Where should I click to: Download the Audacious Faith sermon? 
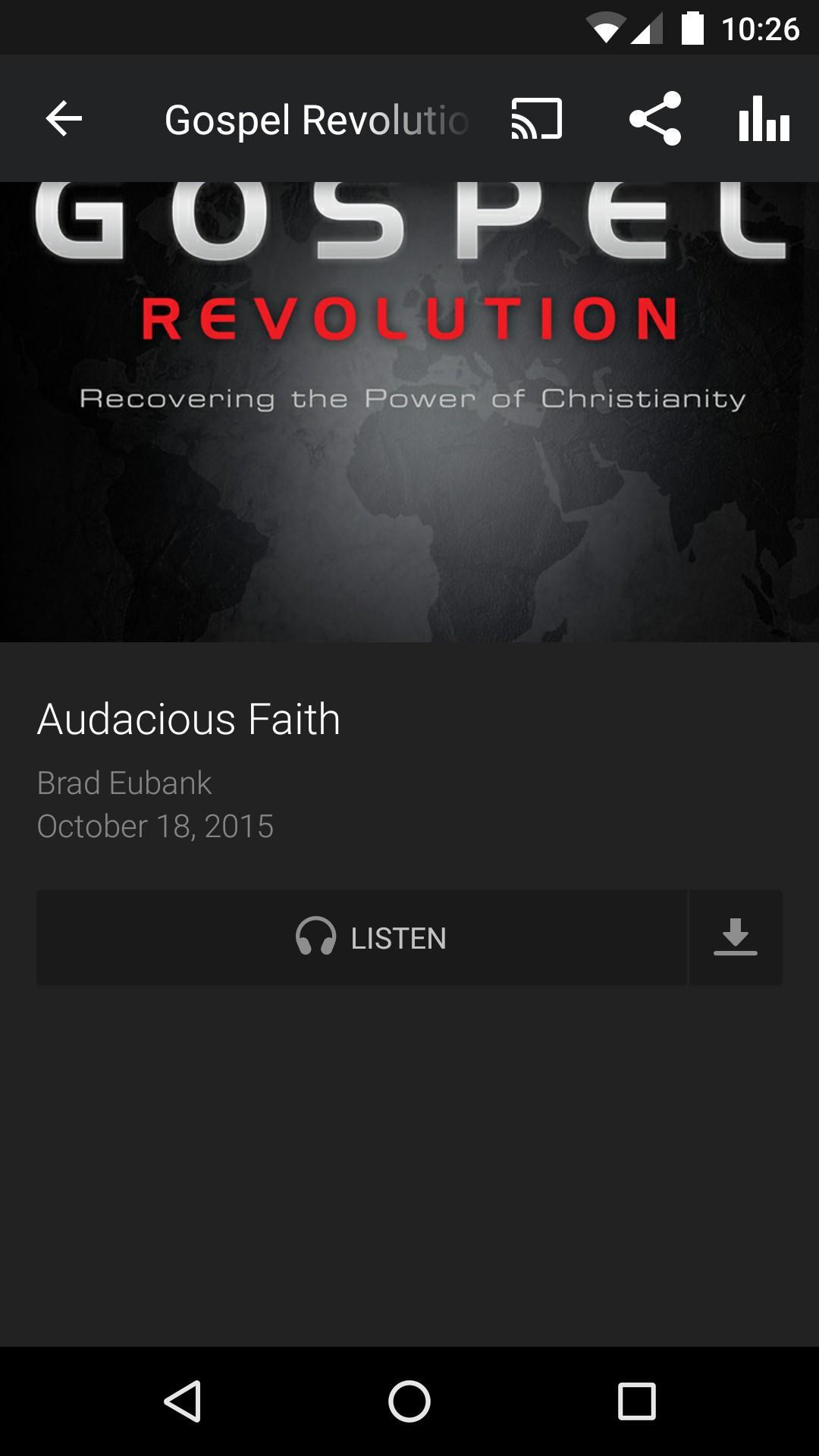pyautogui.click(x=735, y=938)
